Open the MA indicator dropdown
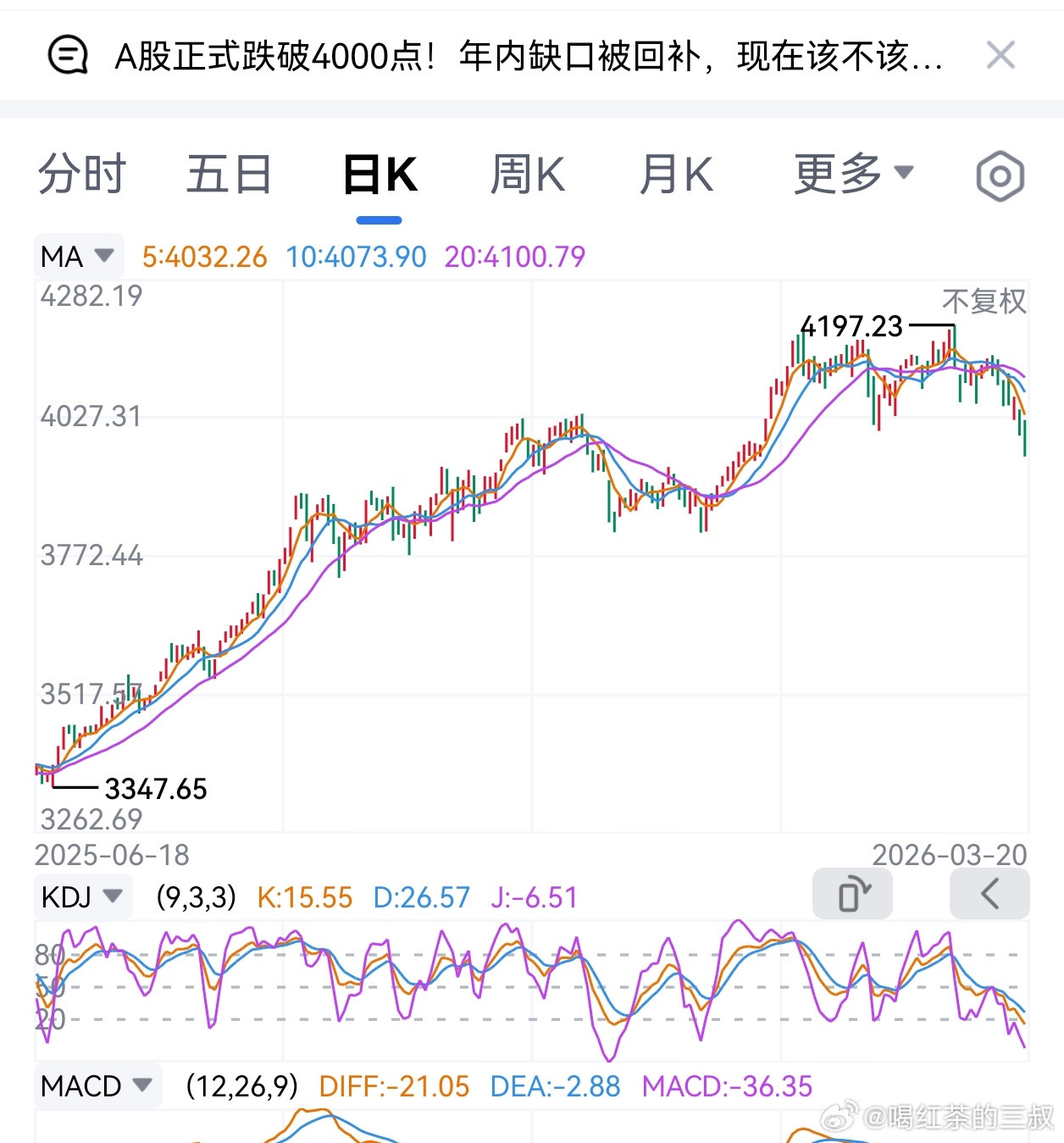The width and height of the screenshot is (1064, 1143). pos(78,256)
